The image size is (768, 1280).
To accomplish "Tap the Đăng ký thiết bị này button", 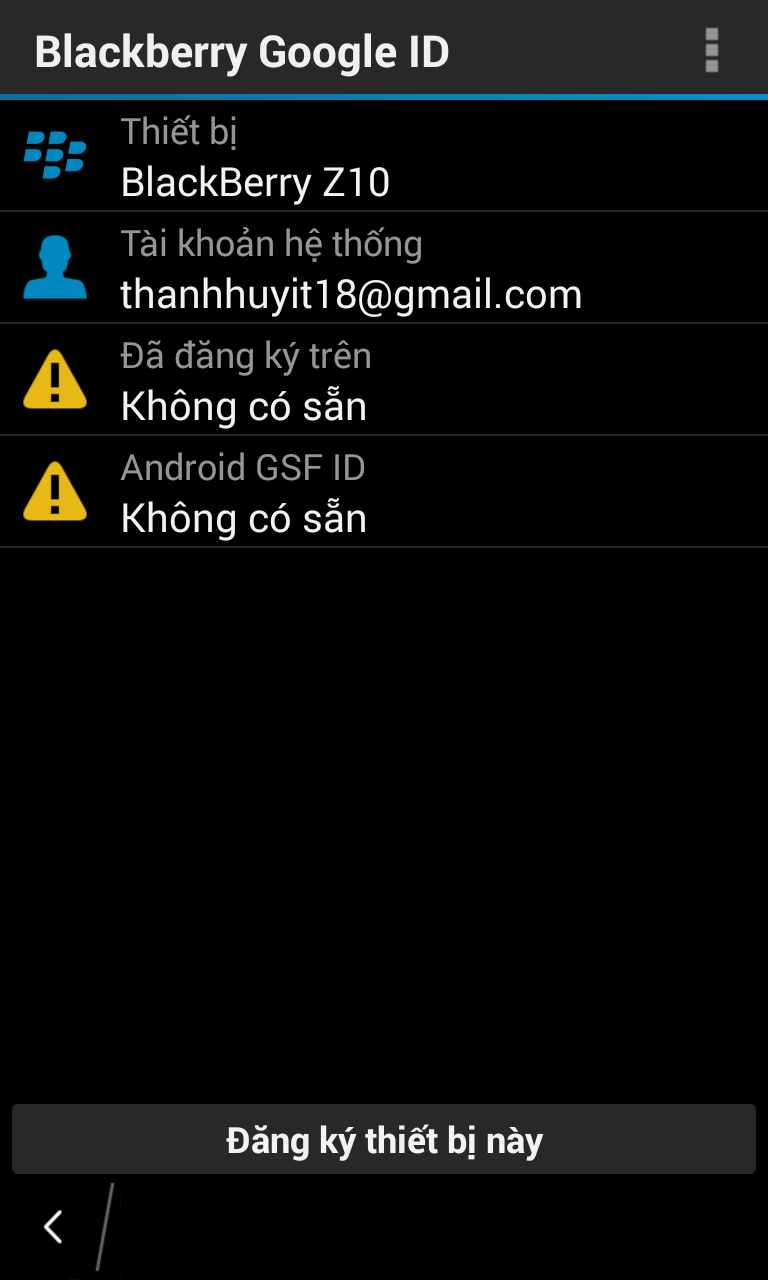I will 384,1139.
